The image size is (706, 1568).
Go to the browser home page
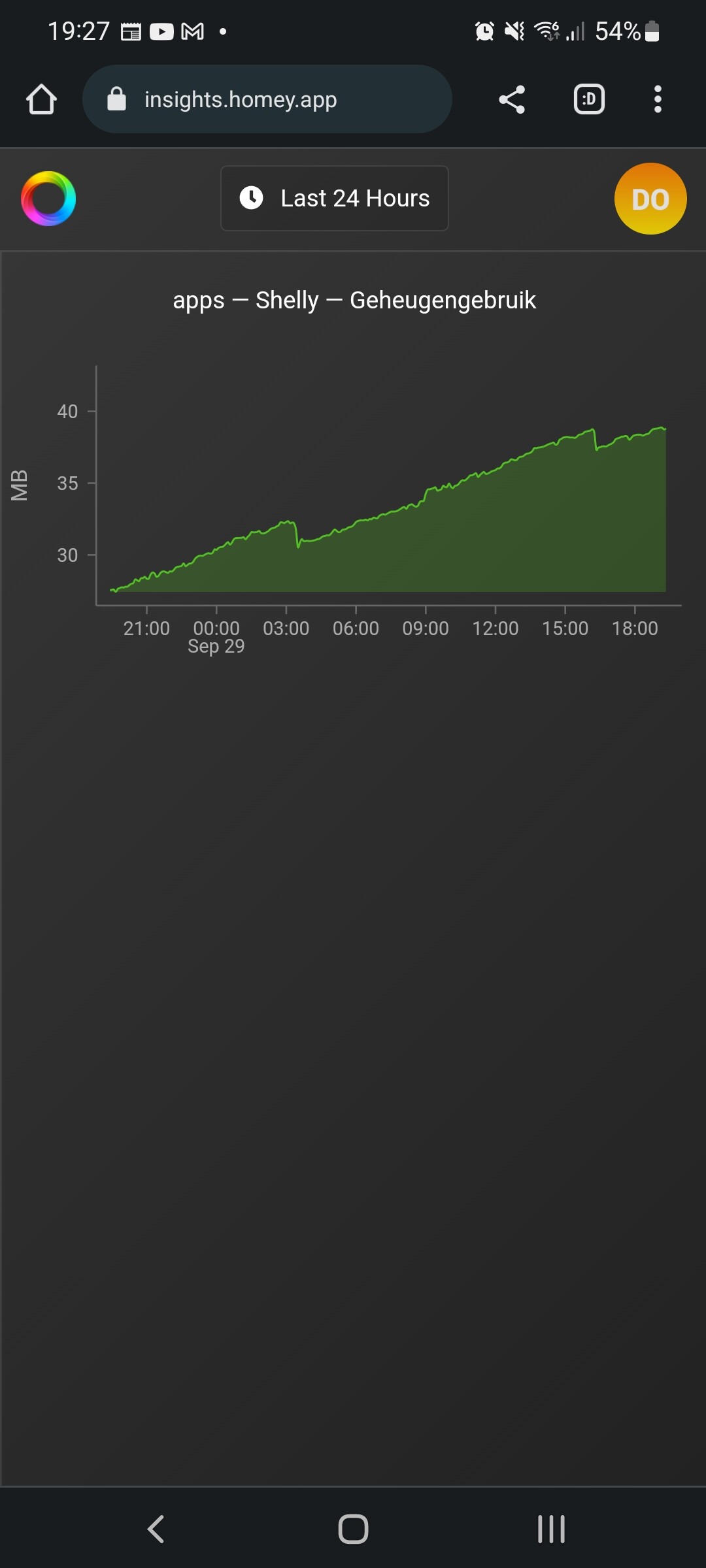[41, 99]
